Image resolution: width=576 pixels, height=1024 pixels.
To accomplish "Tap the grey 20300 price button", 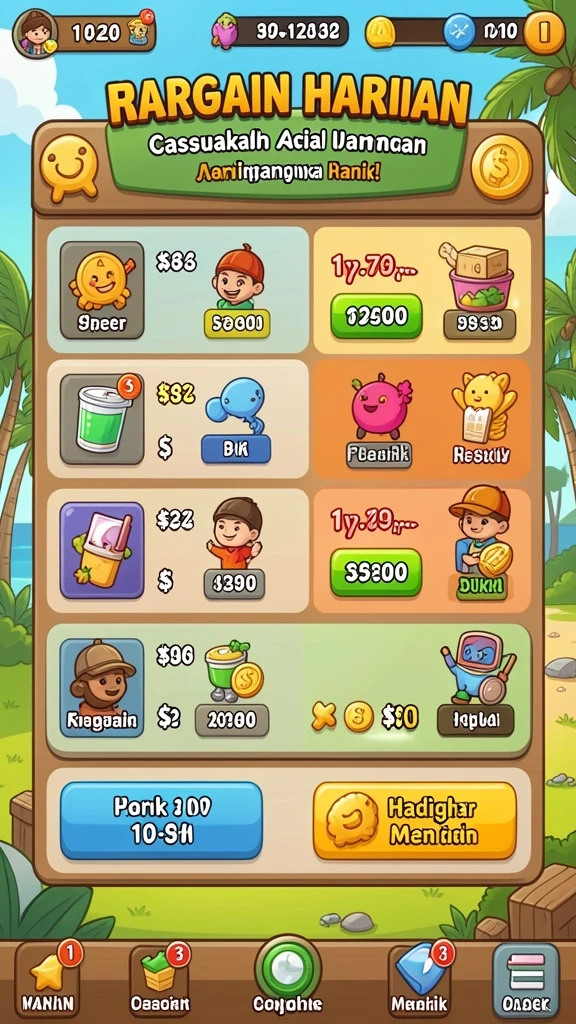I will point(231,720).
